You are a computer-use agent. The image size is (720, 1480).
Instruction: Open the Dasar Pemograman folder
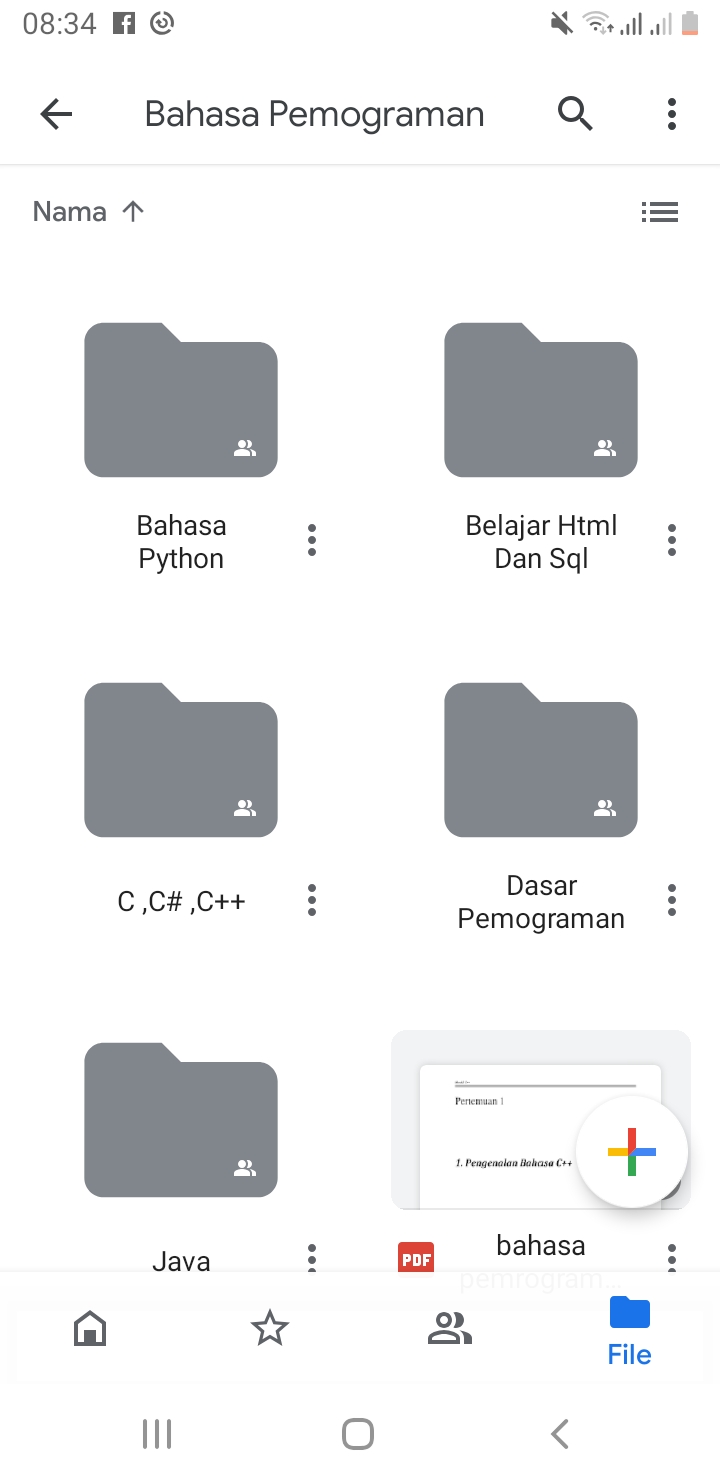pos(541,760)
